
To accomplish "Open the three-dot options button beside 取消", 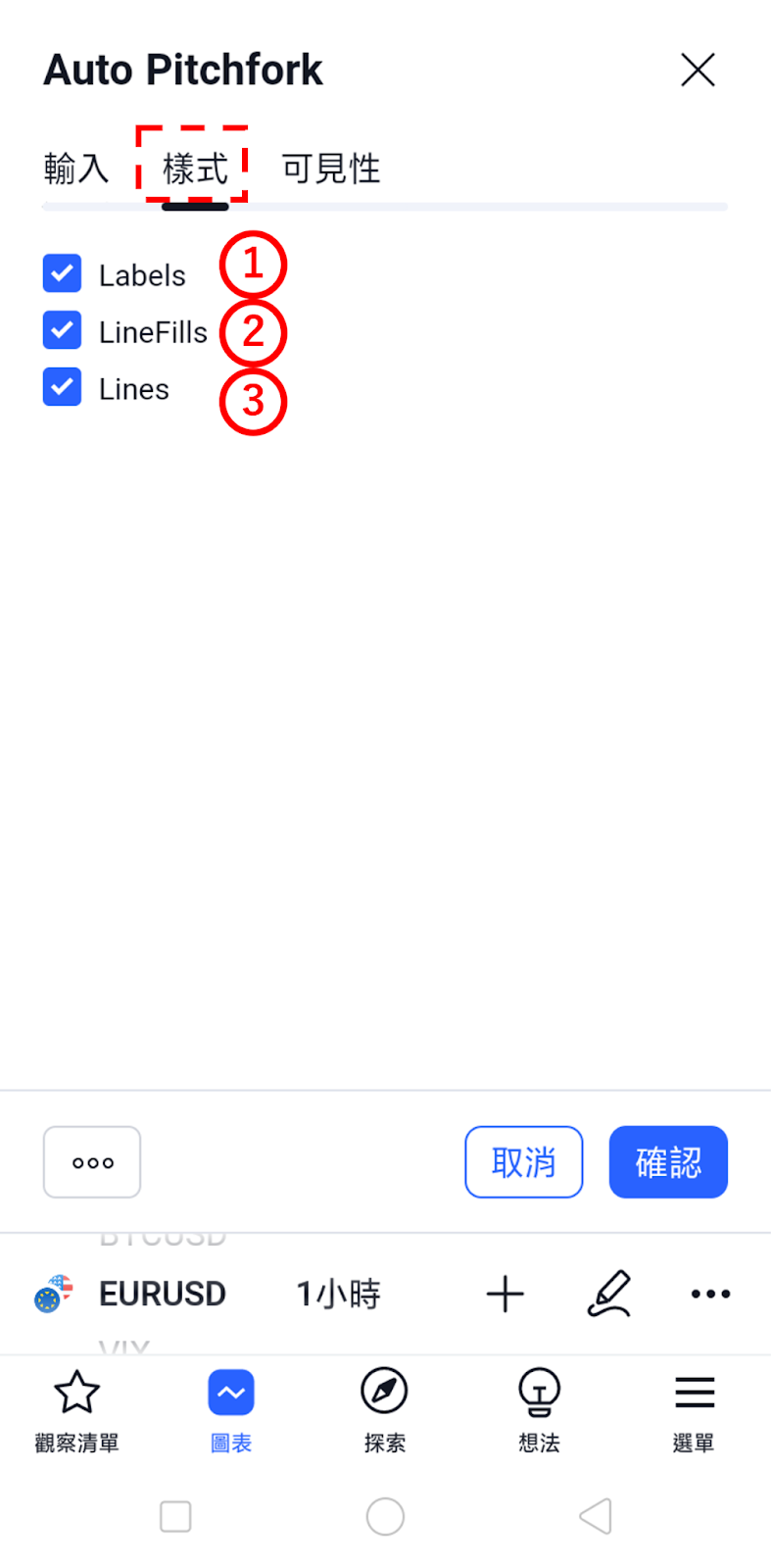I will [x=92, y=1162].
